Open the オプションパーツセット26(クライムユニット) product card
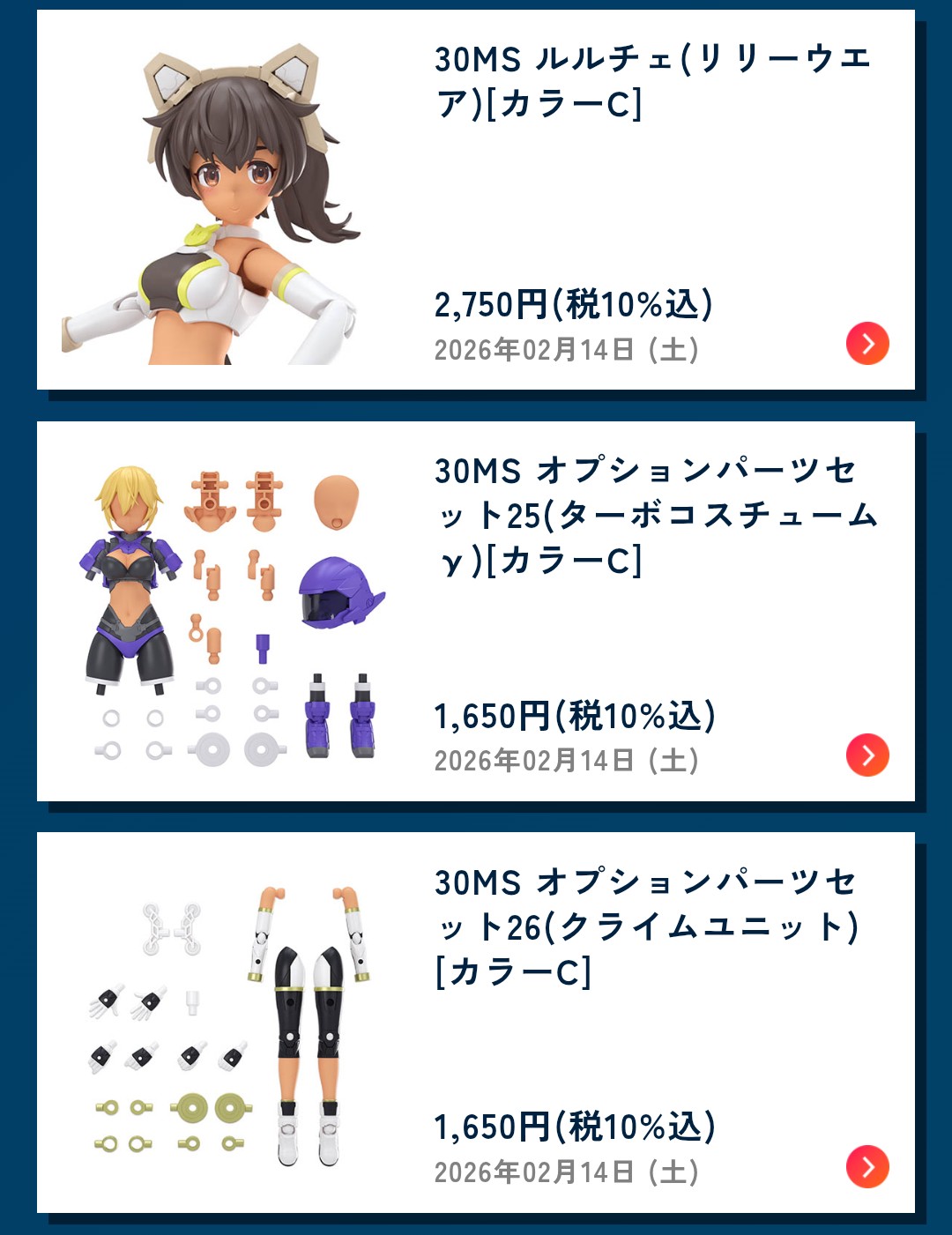This screenshot has height=1235, width=952. [x=646, y=926]
